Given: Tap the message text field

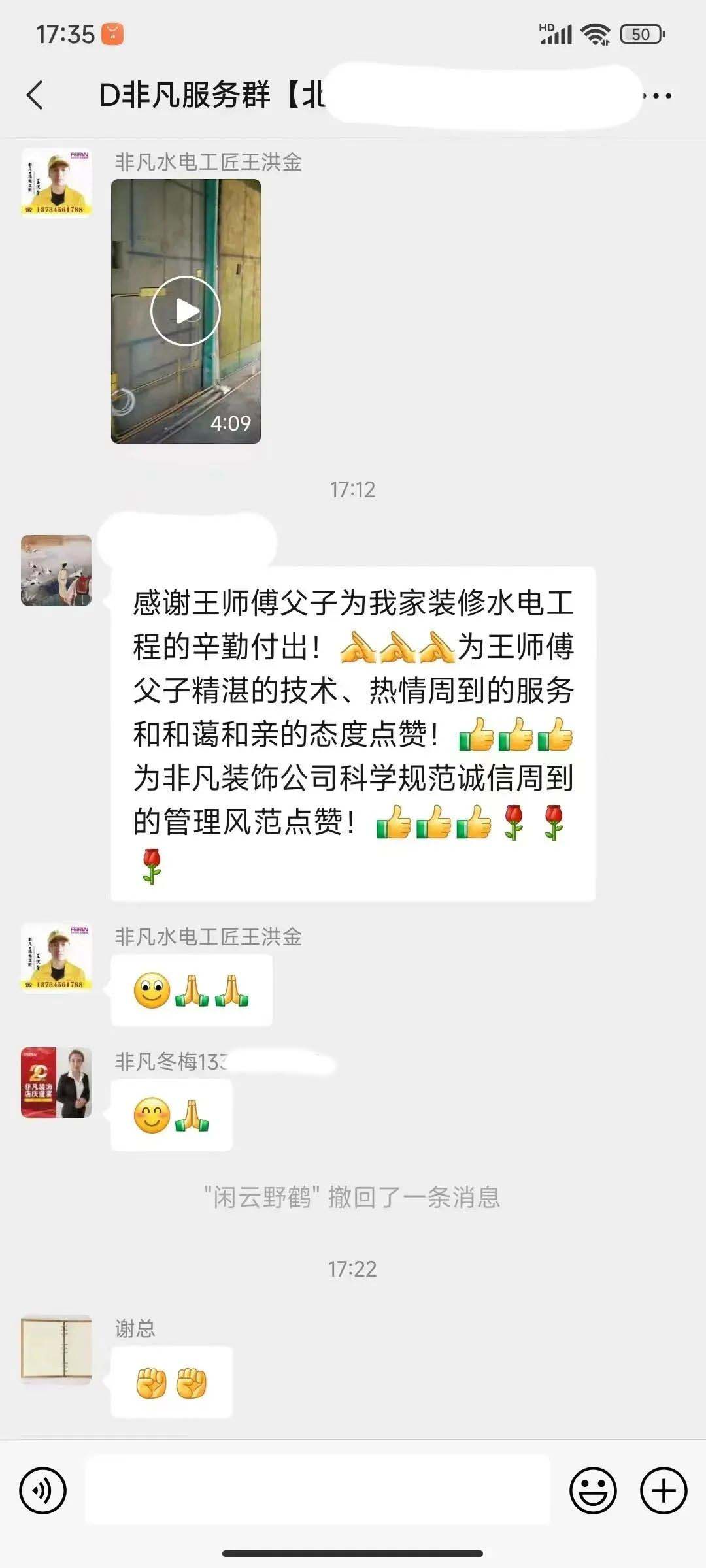Looking at the screenshot, I should 318,1491.
